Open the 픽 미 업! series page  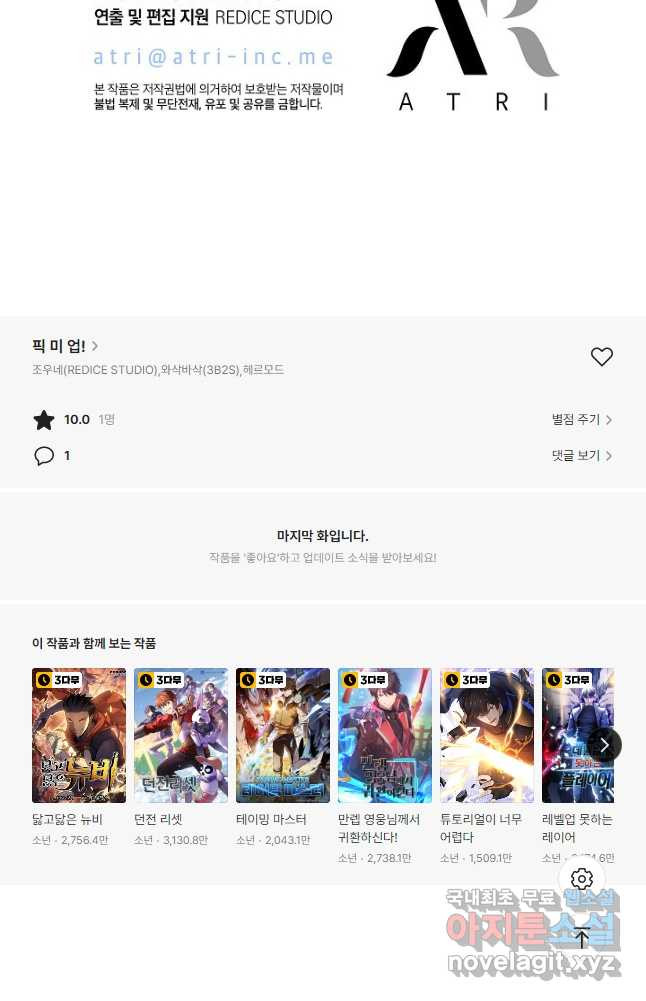(x=65, y=346)
